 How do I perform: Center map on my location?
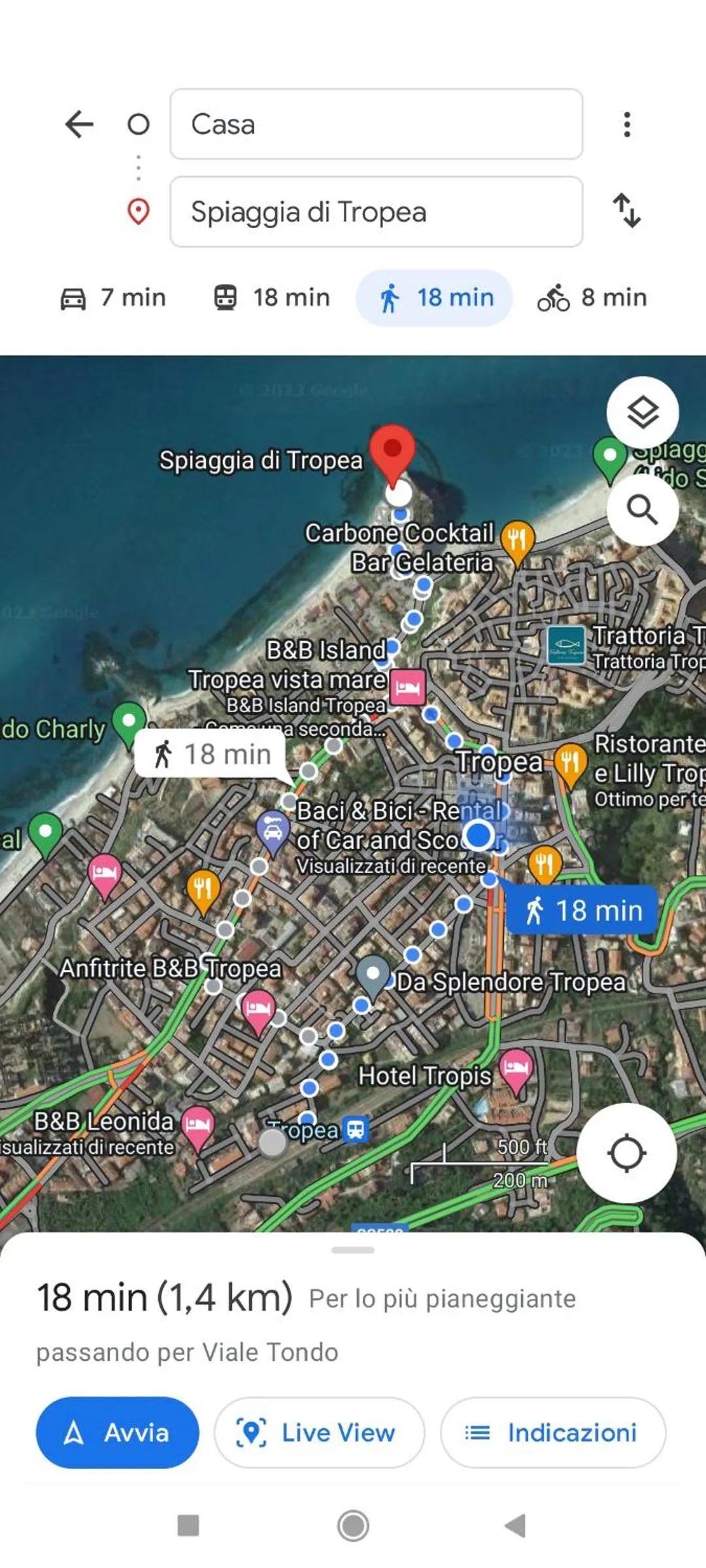click(x=626, y=1153)
